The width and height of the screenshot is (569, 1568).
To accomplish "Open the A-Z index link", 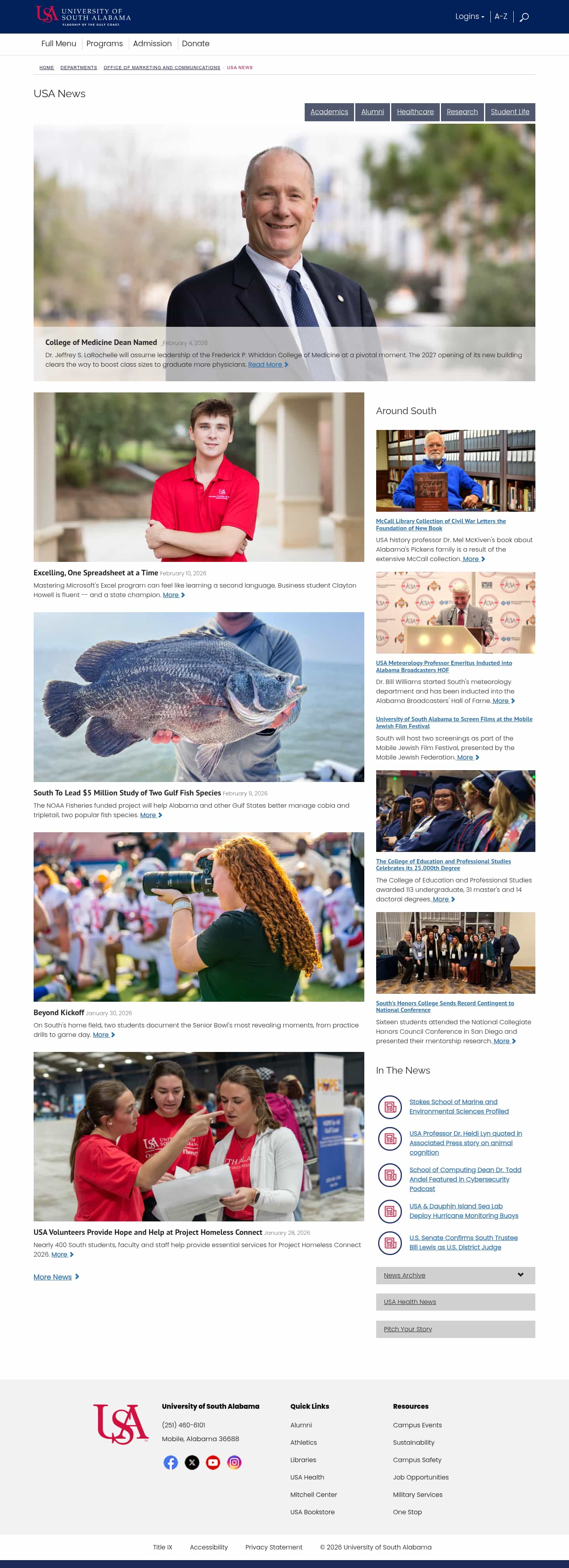I will (x=500, y=17).
